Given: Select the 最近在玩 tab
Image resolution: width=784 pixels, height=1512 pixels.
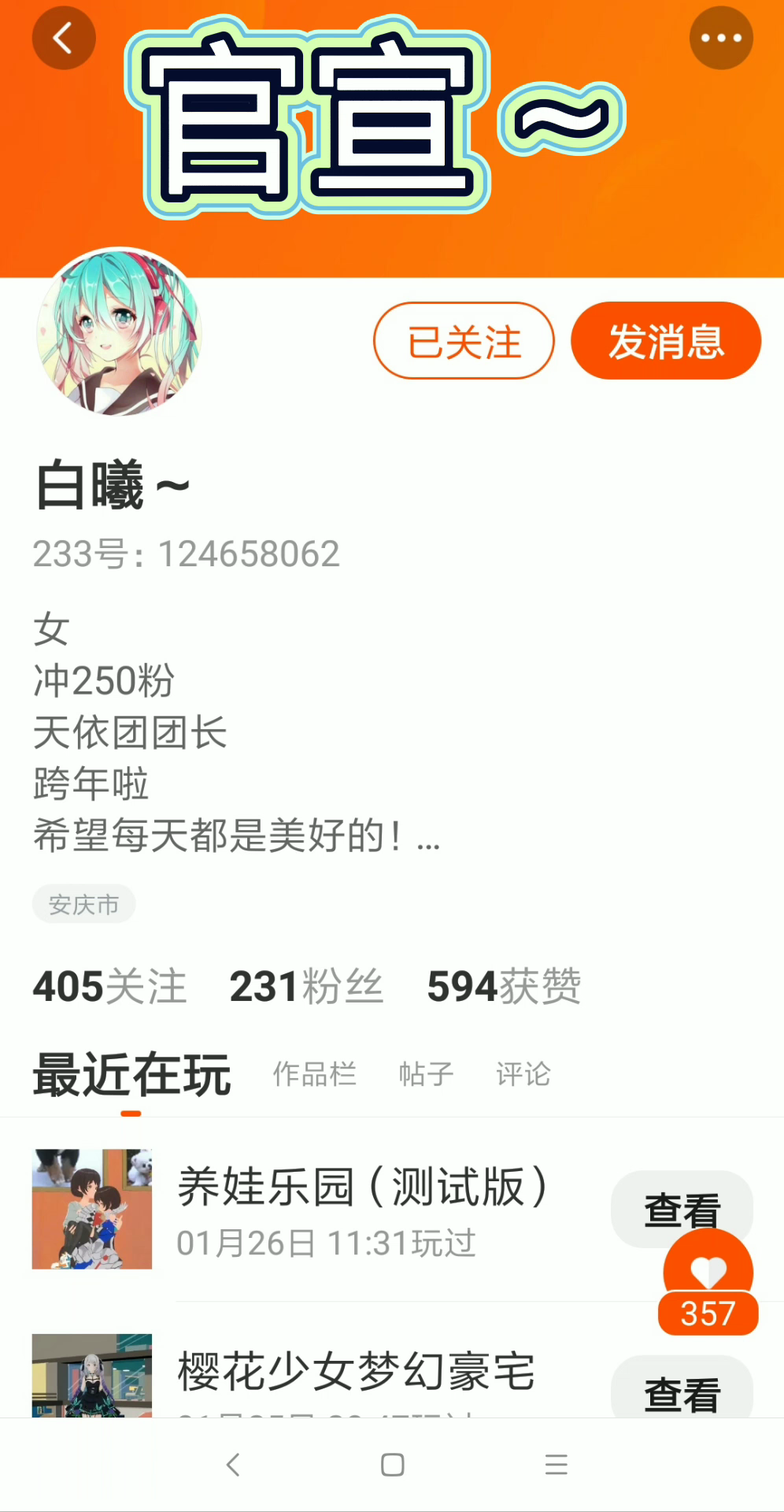Looking at the screenshot, I should (131, 1075).
